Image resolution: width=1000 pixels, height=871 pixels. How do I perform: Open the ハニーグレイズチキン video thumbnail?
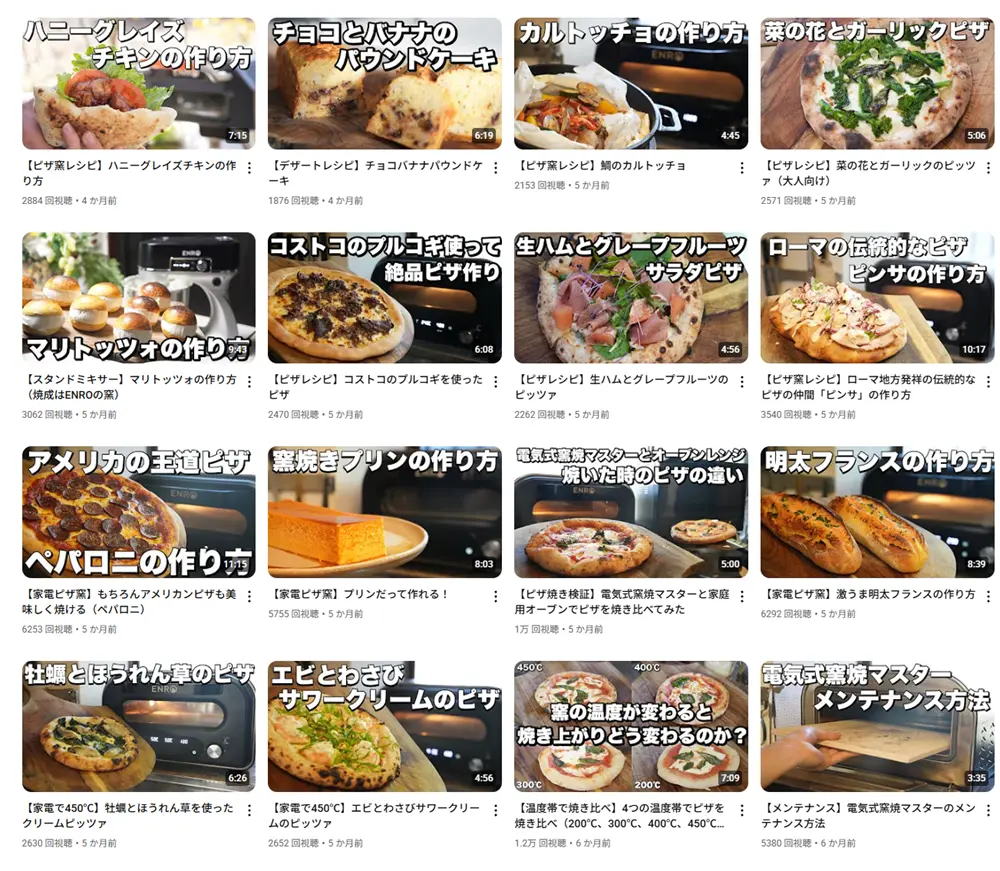[x=138, y=83]
